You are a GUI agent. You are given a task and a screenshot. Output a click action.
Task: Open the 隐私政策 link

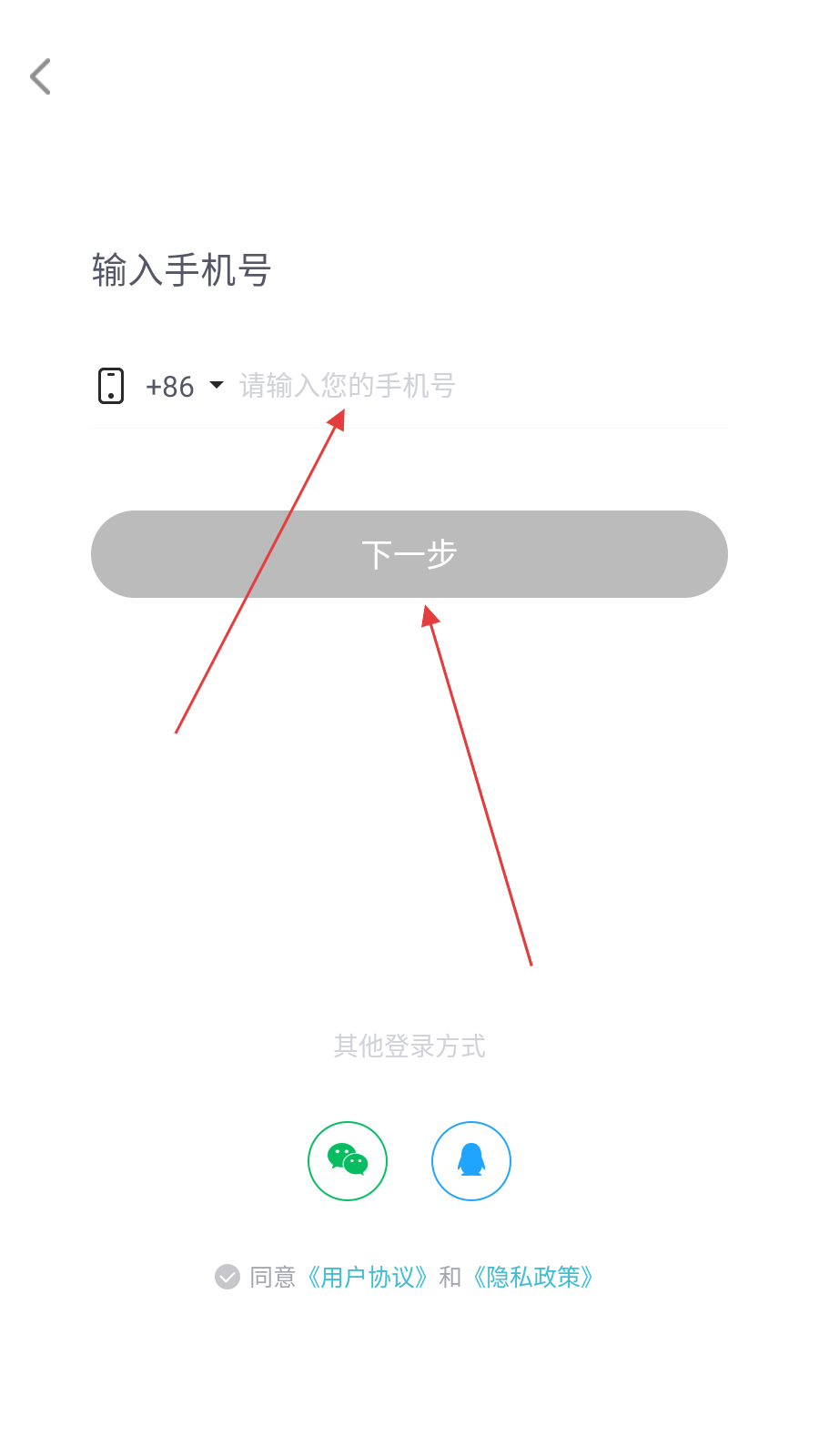tap(533, 1277)
